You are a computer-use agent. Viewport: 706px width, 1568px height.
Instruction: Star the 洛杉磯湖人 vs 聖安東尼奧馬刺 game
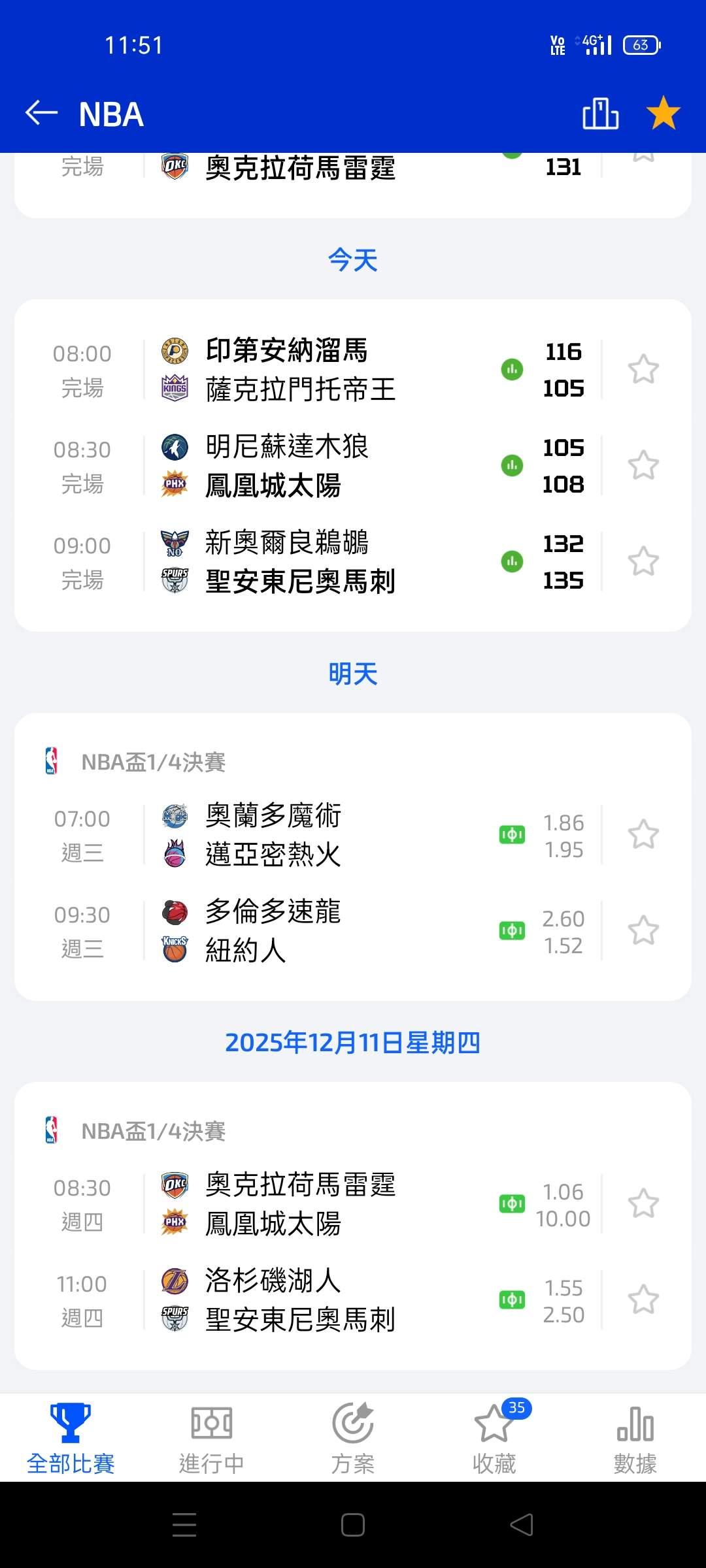[x=643, y=1299]
